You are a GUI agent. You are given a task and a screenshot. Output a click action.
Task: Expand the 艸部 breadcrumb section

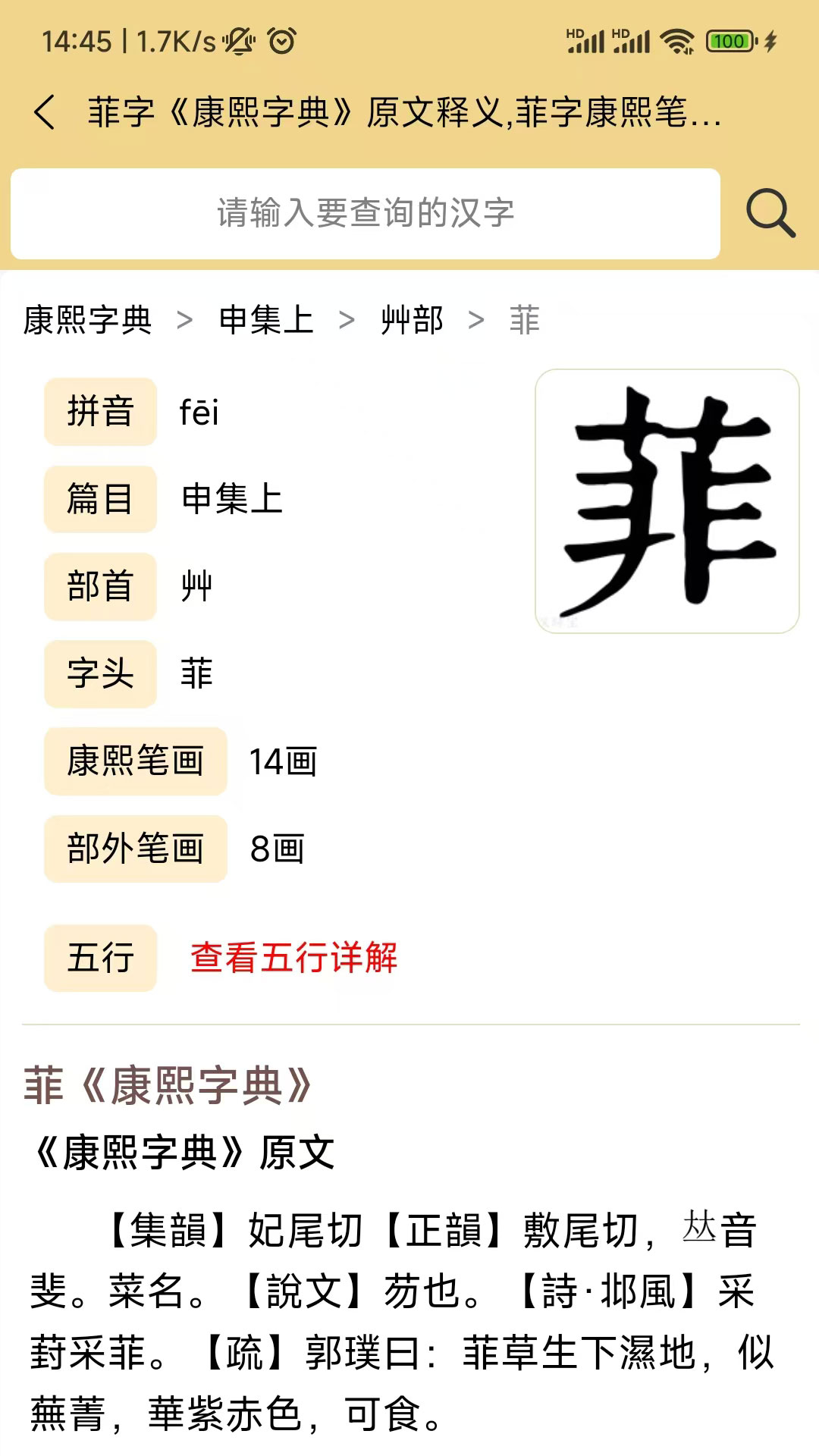coord(413,321)
